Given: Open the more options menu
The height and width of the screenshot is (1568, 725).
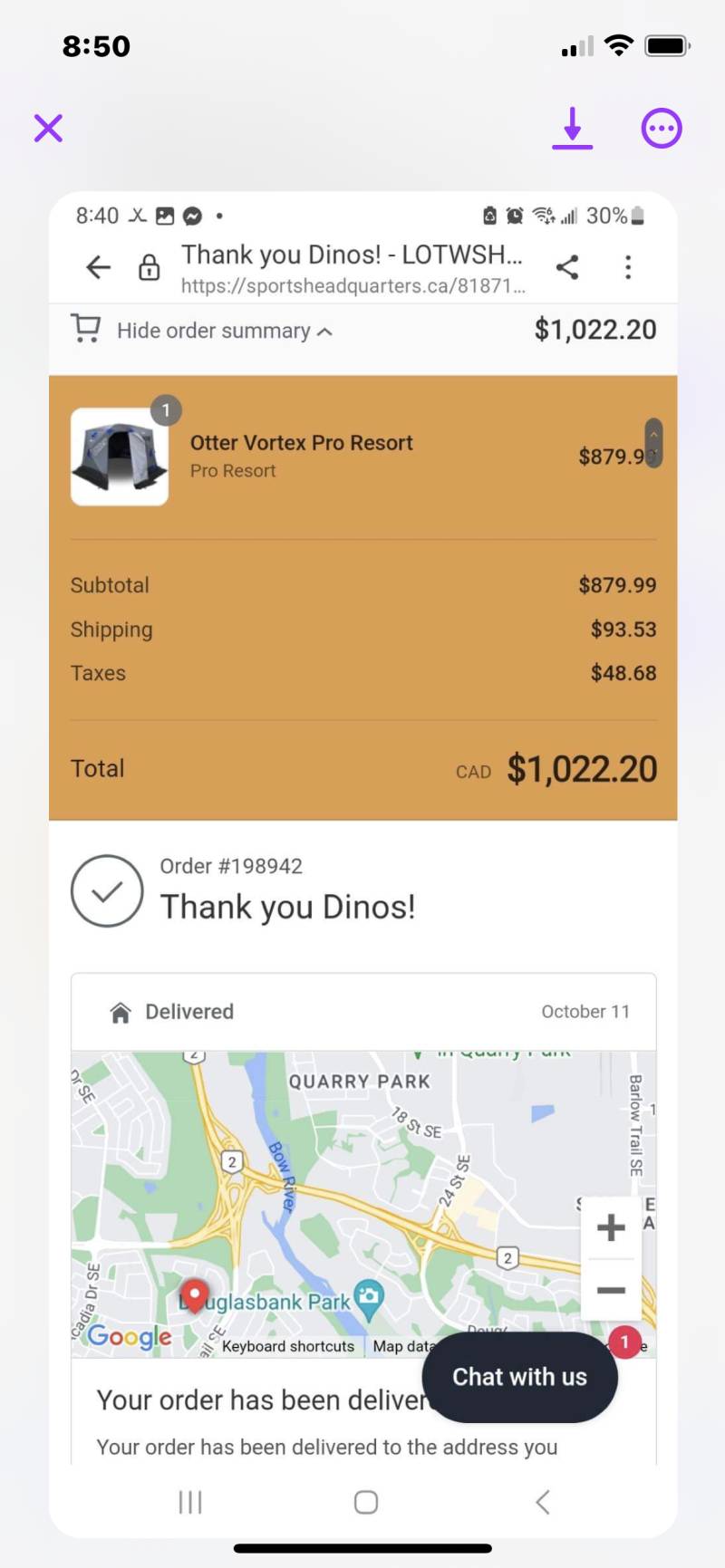Looking at the screenshot, I should [662, 128].
